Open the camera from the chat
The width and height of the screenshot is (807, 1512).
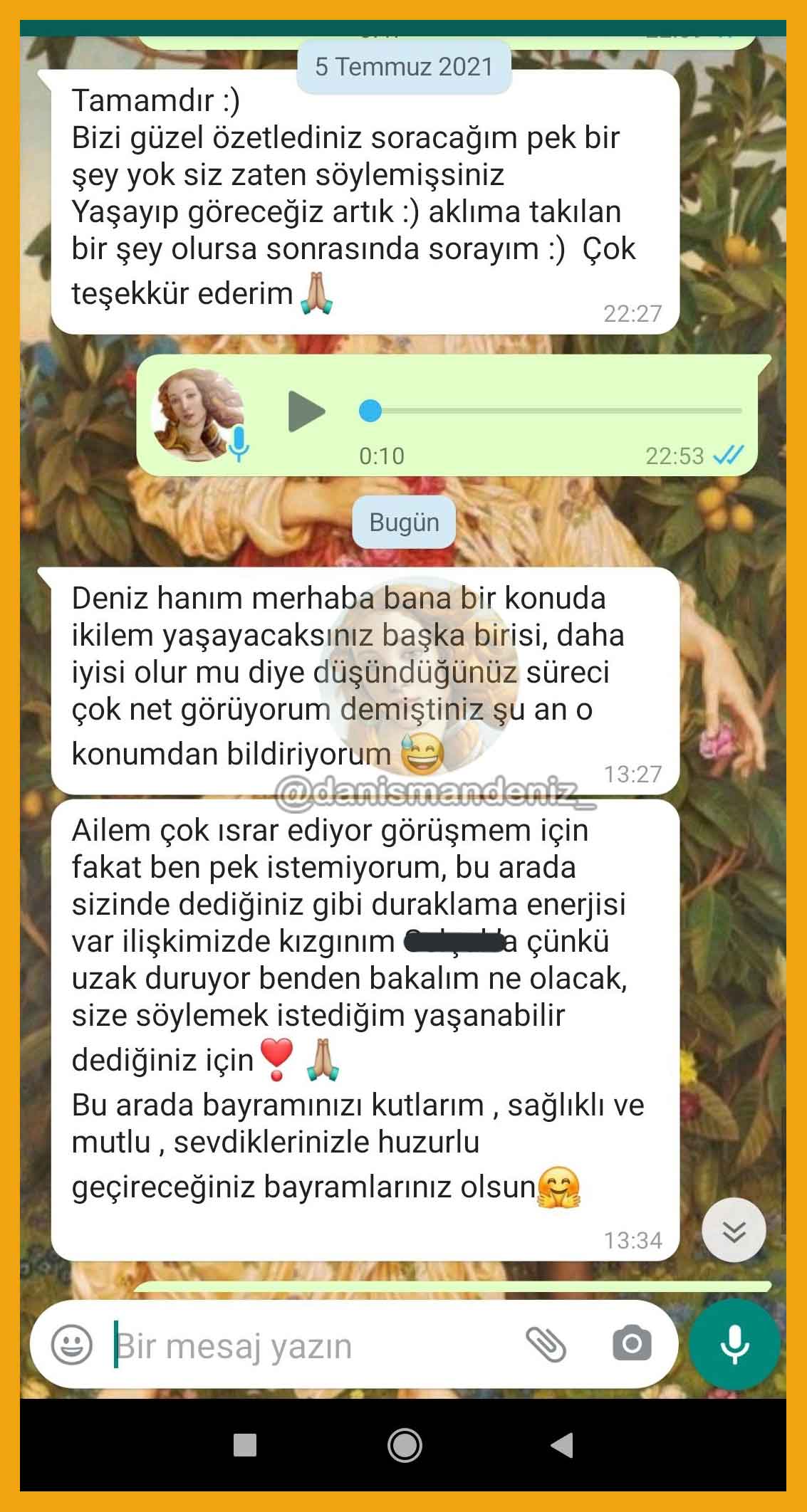coord(631,1345)
